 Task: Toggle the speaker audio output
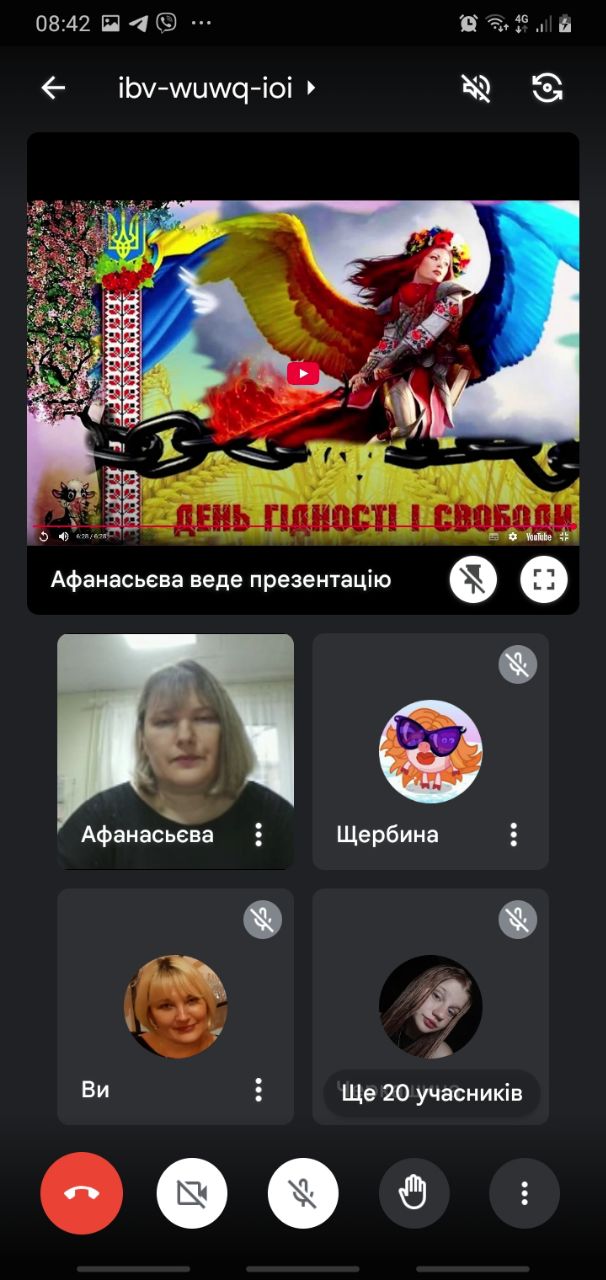point(476,88)
